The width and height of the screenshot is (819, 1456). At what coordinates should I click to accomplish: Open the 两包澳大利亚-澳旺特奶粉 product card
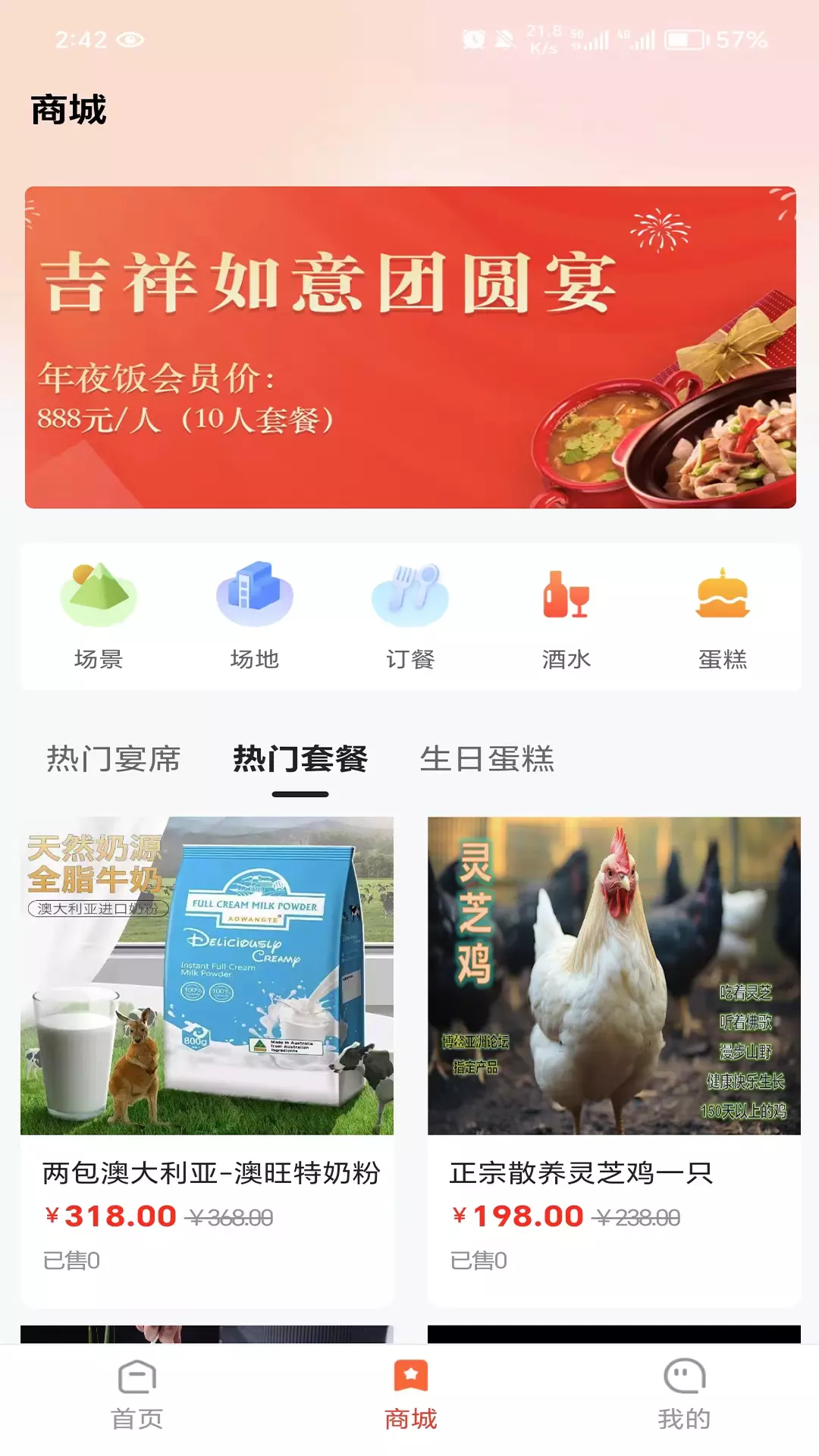click(x=207, y=1061)
